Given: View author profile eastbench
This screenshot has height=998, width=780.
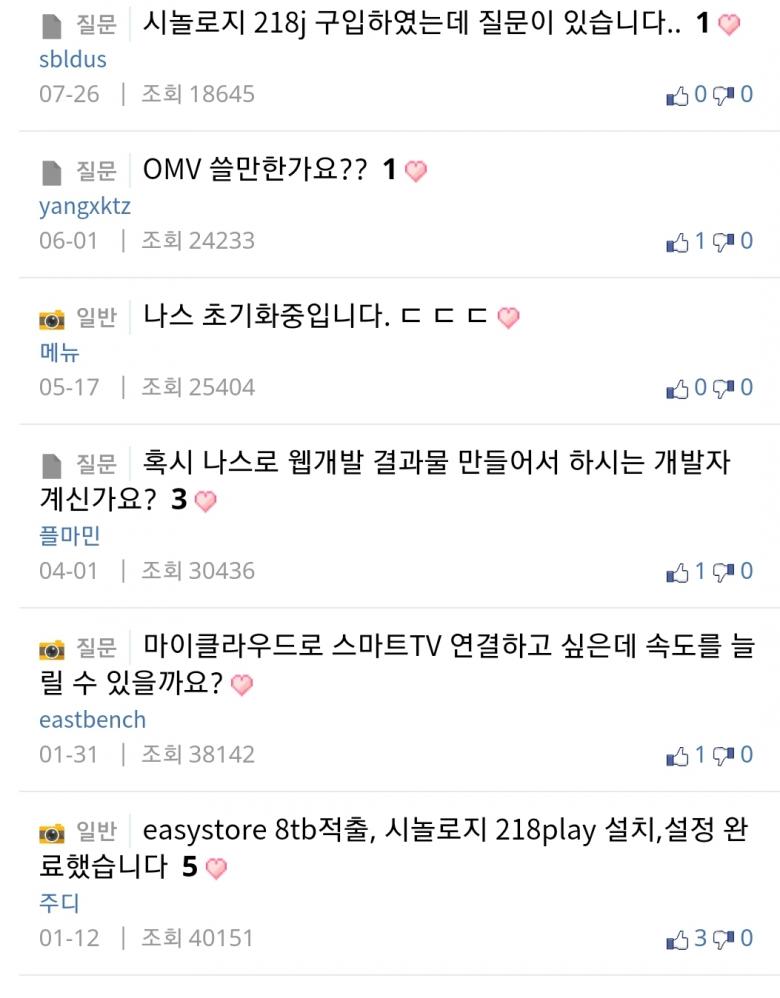Looking at the screenshot, I should 92,720.
